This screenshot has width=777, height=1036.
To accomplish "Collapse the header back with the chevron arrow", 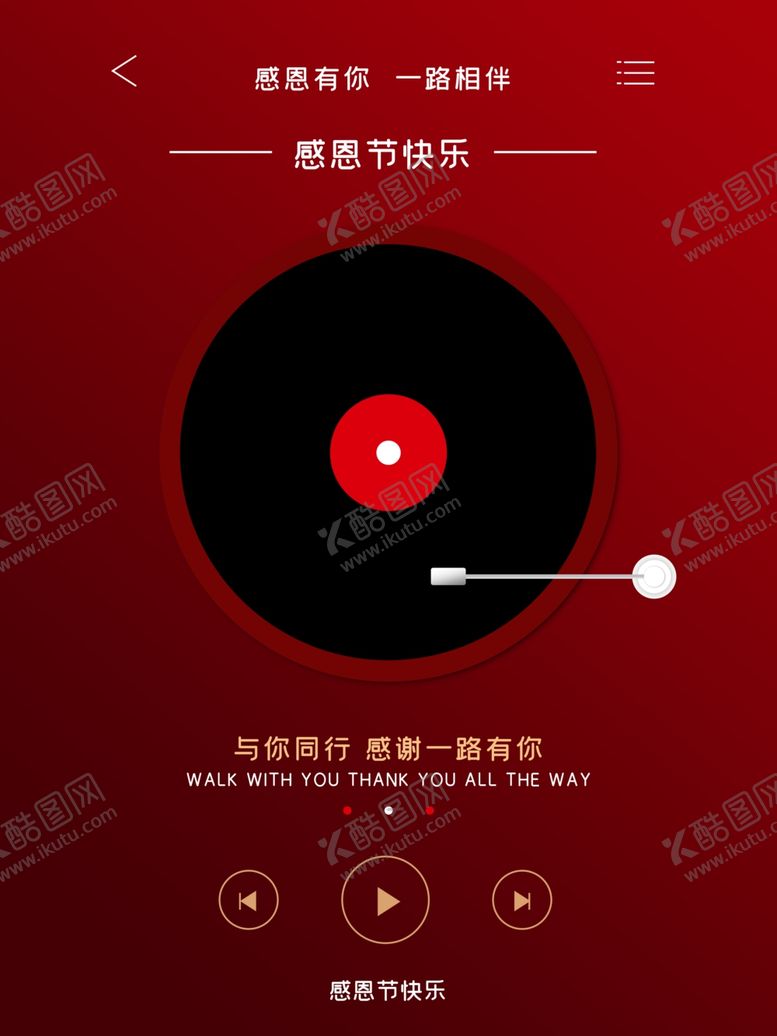I will click(x=123, y=70).
